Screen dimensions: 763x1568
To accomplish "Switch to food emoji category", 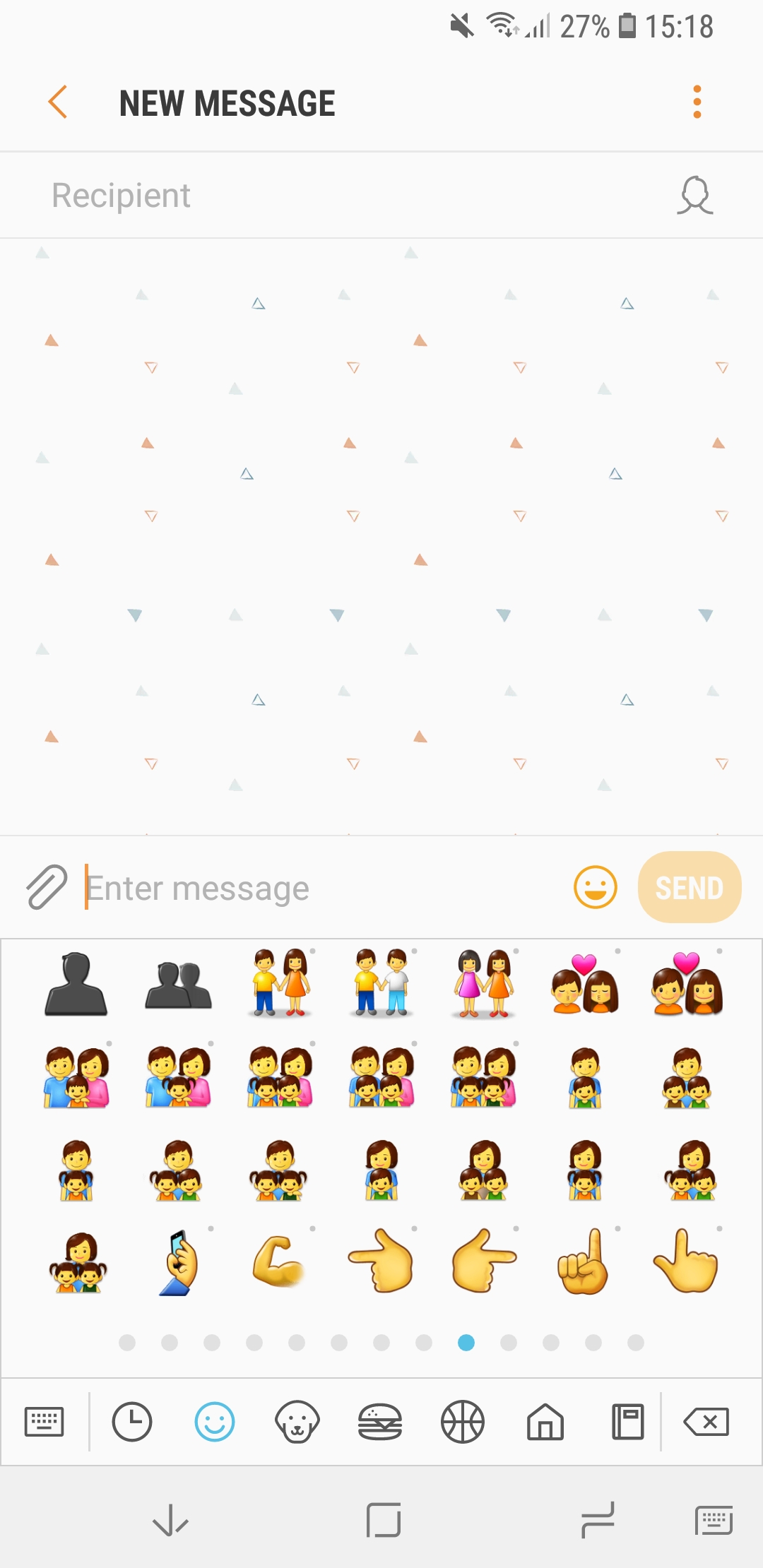I will point(380,1421).
